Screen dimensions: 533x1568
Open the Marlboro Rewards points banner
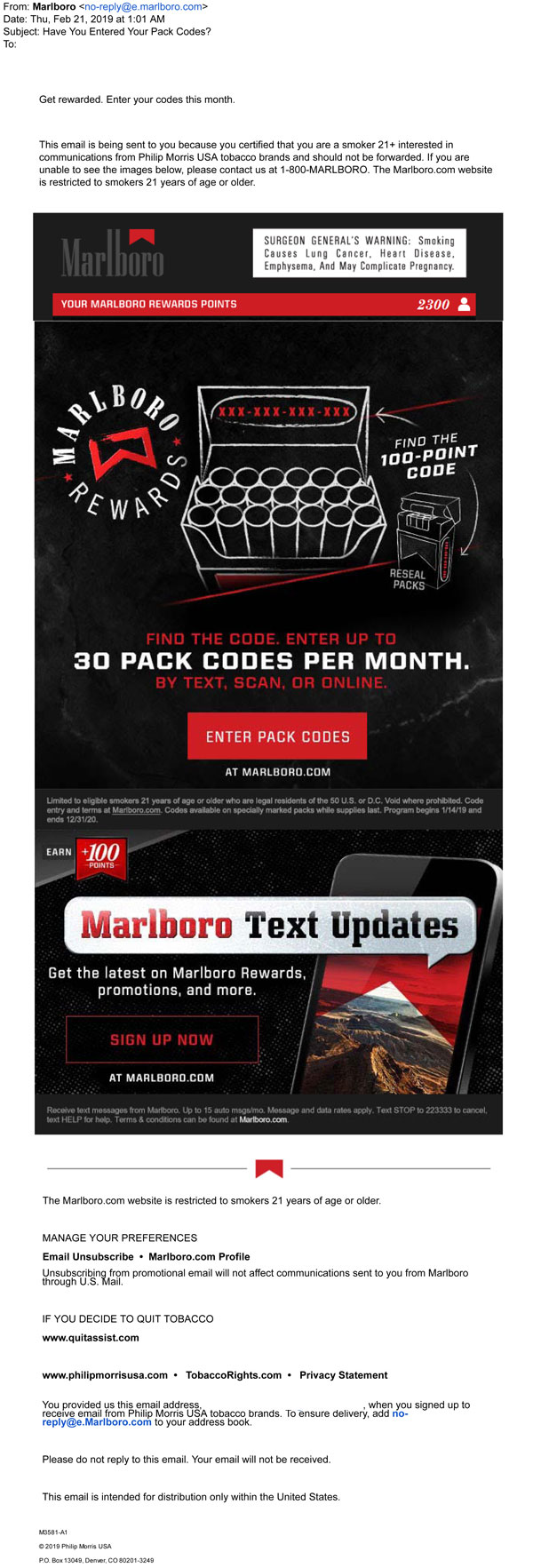[x=265, y=304]
